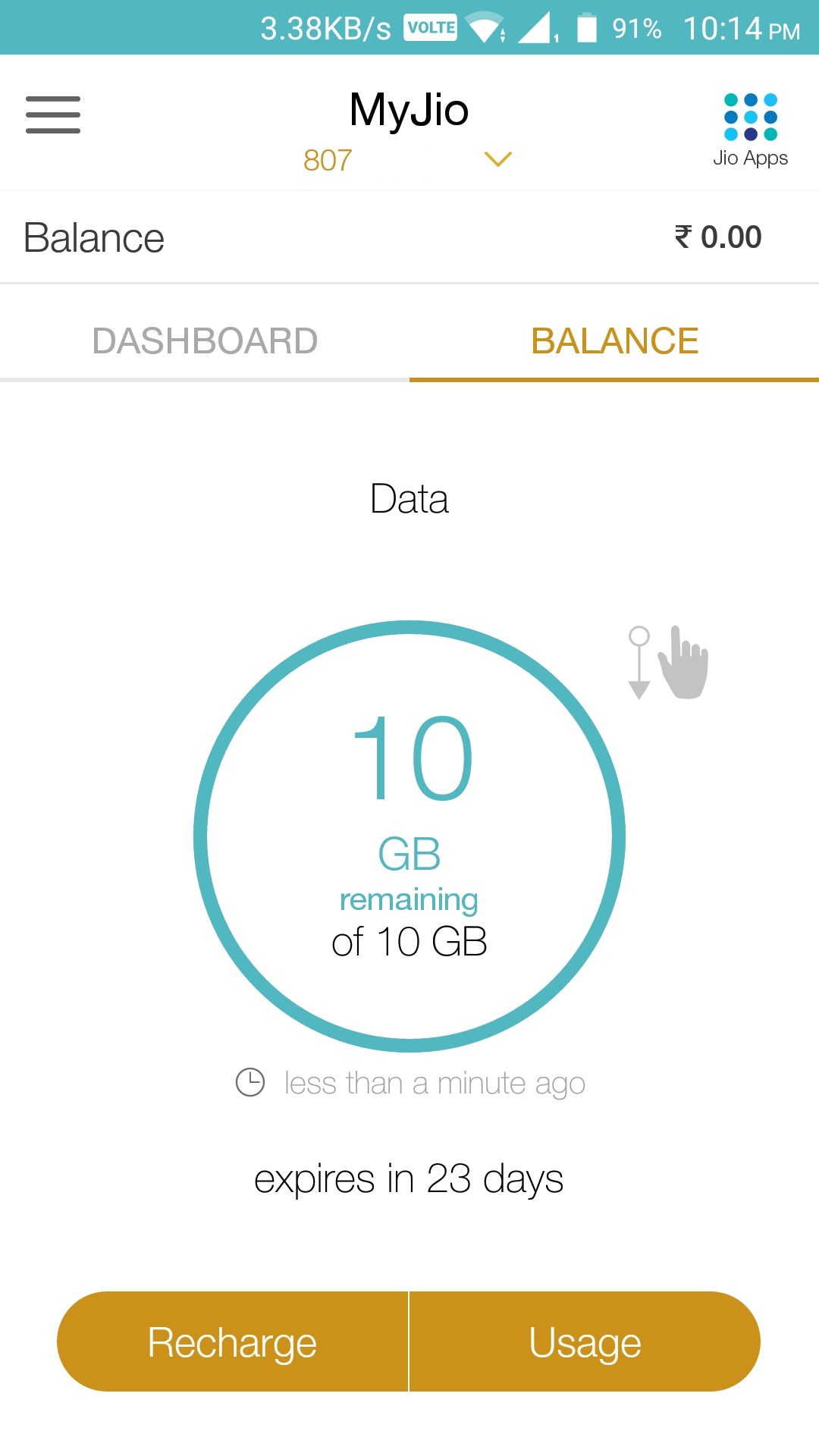Screen dimensions: 819x1456
Task: Open the hamburger menu drawer
Action: pyautogui.click(x=53, y=115)
